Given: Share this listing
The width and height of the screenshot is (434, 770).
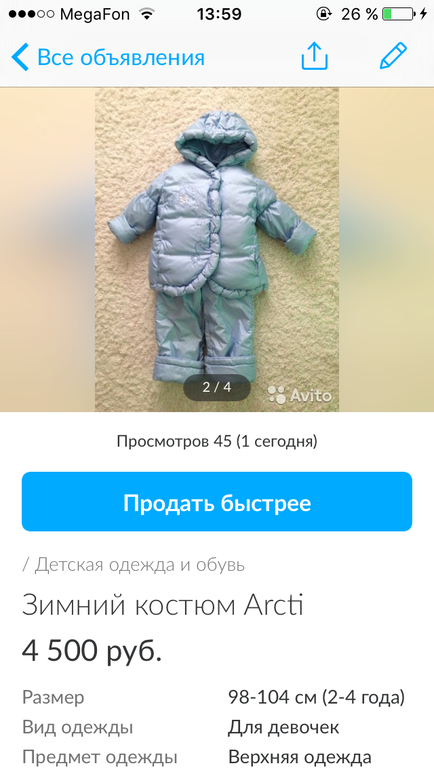Looking at the screenshot, I should [x=314, y=56].
